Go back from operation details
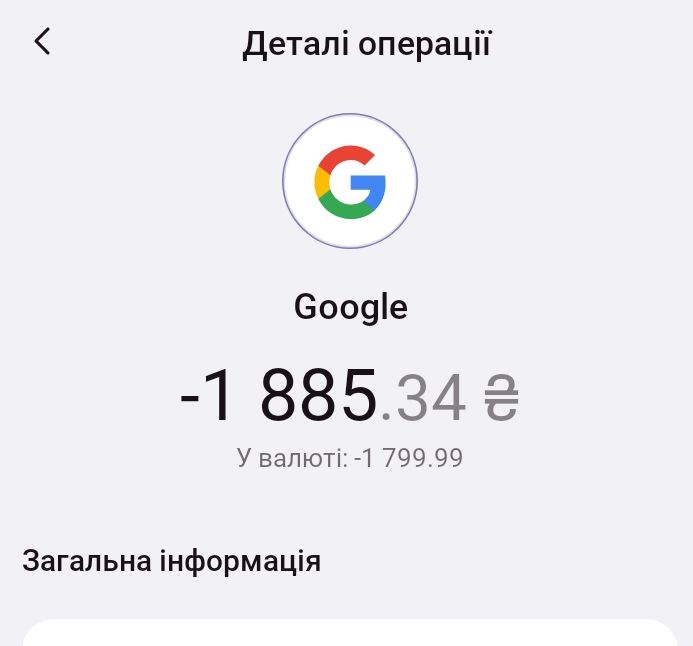The width and height of the screenshot is (693, 646). coord(42,42)
